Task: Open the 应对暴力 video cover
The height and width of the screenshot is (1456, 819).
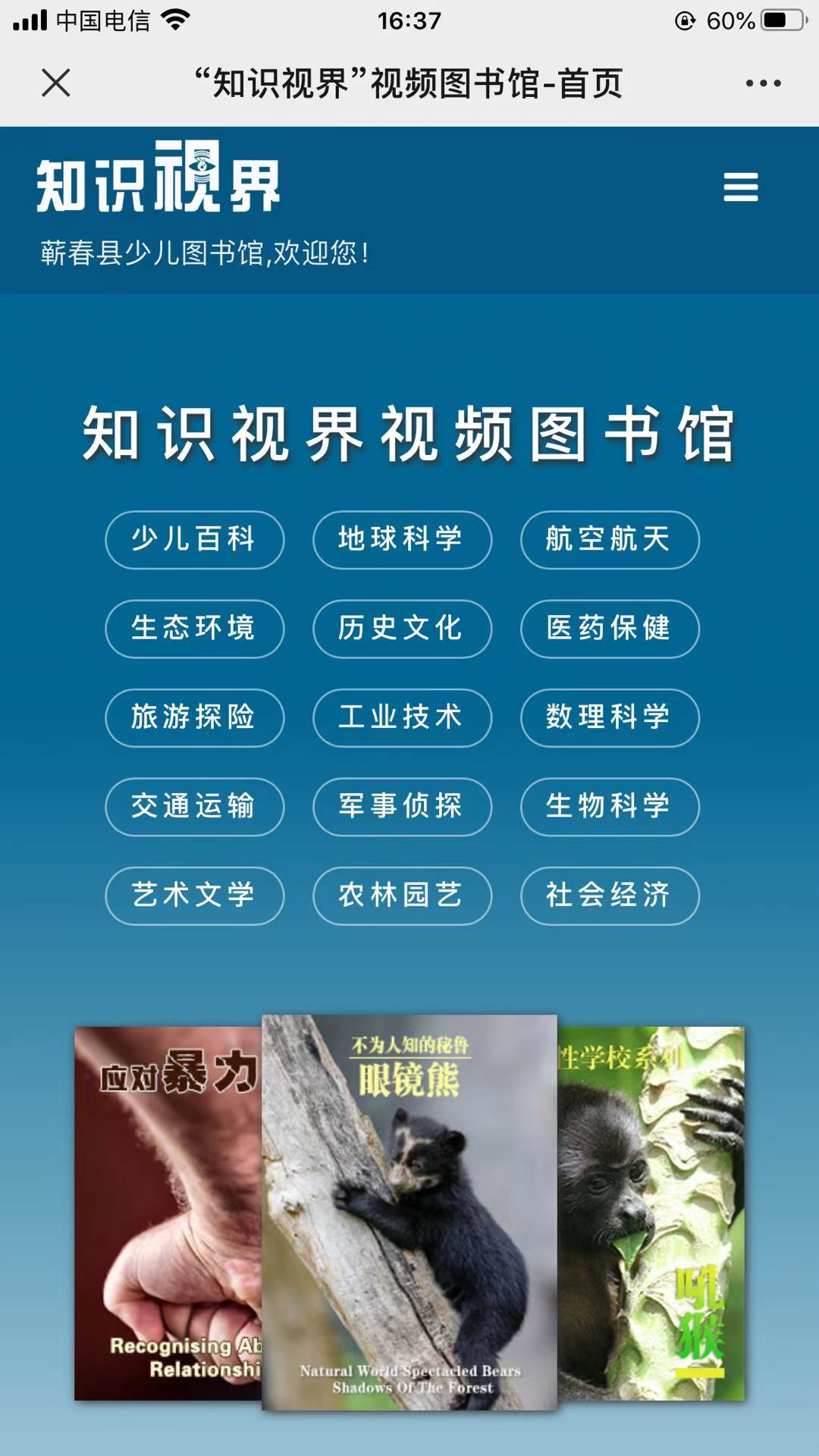Action: [x=167, y=1213]
